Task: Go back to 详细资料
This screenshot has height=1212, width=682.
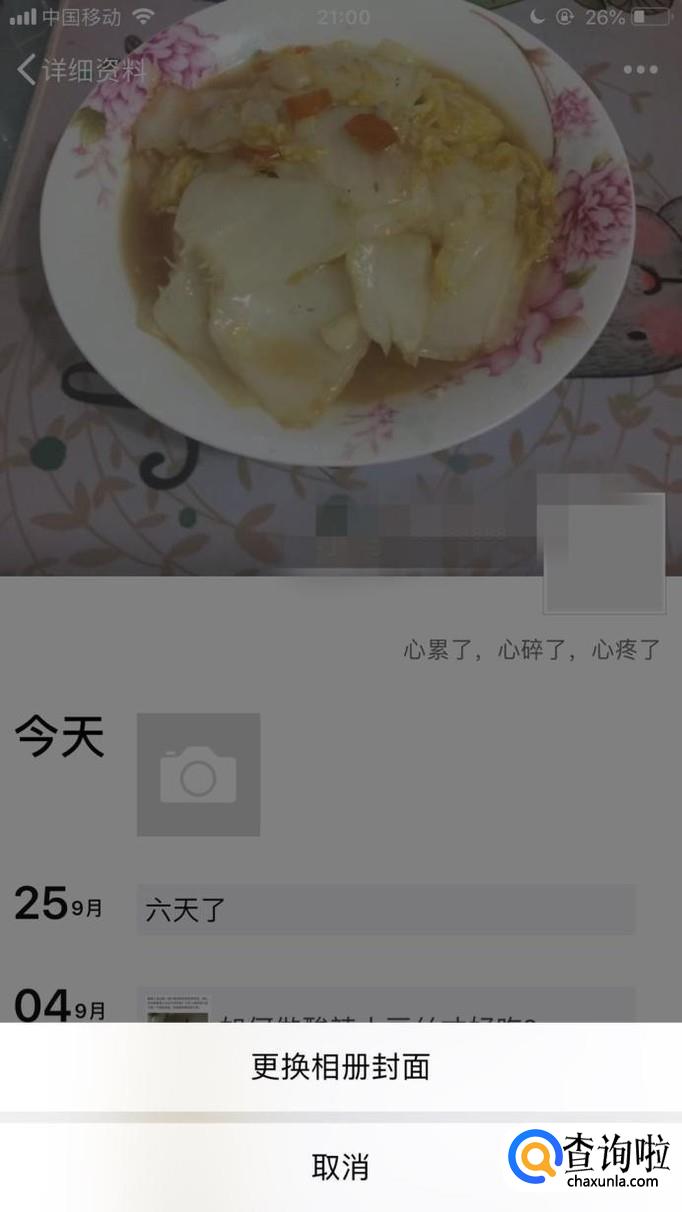Action: click(82, 70)
